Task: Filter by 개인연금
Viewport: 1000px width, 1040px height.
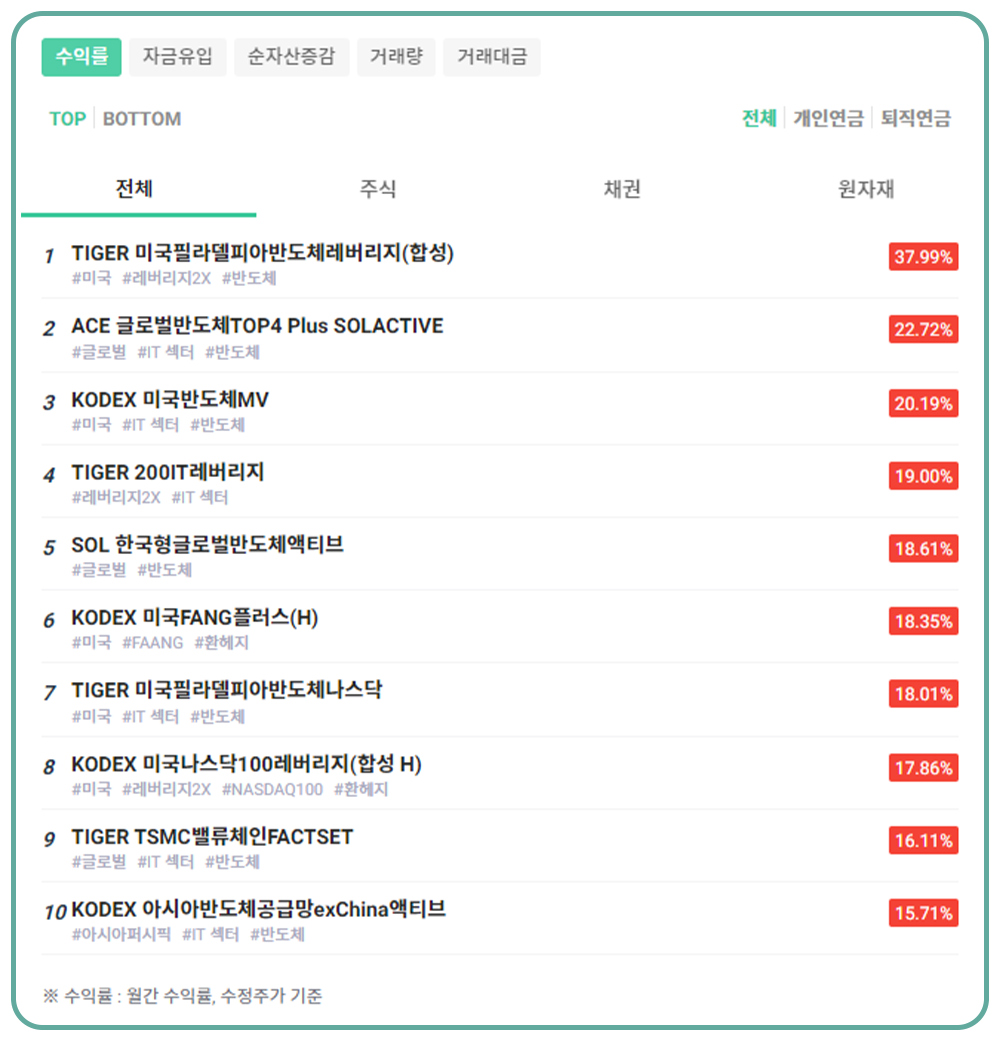Action: (x=828, y=119)
